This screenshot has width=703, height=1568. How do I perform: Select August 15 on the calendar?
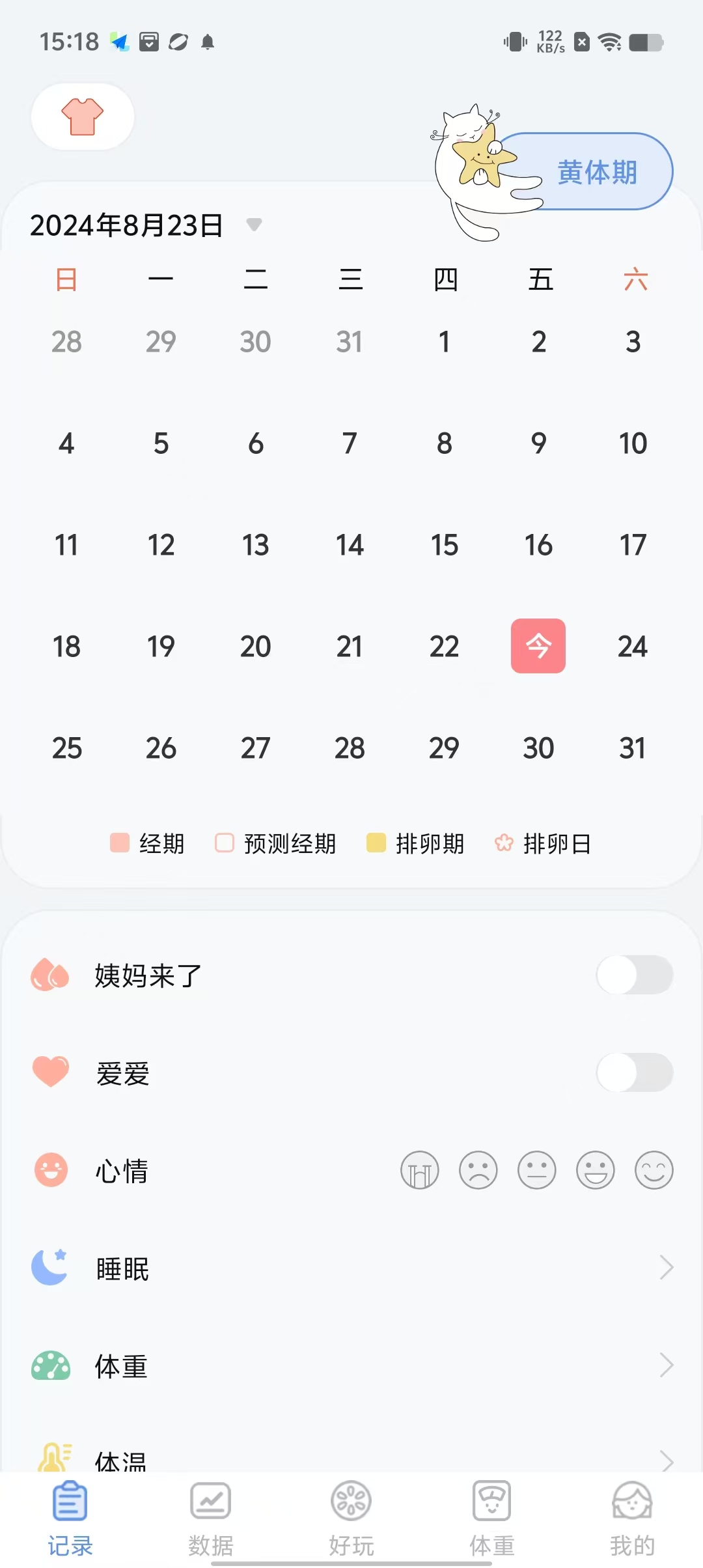point(444,545)
